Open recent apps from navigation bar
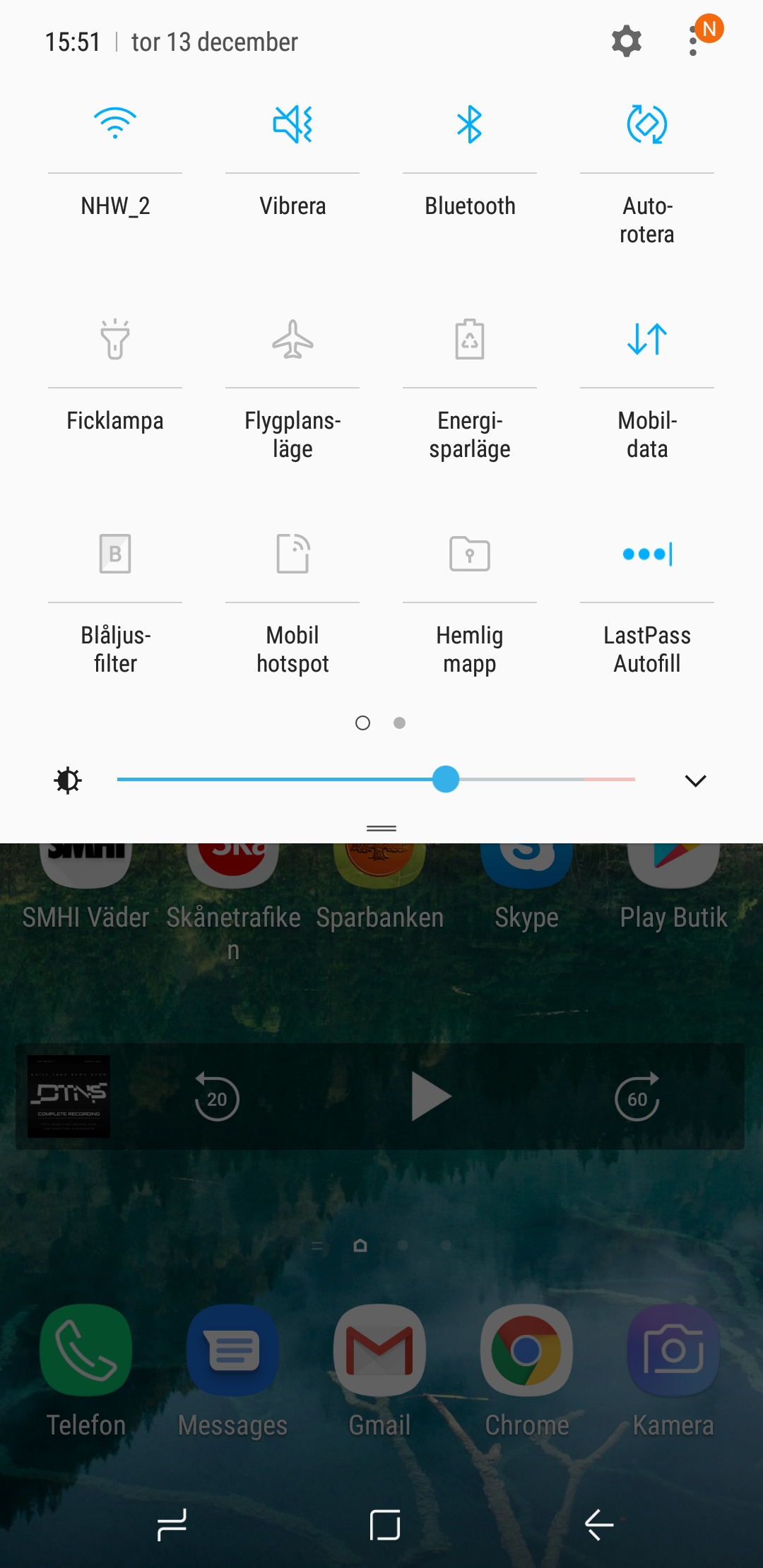This screenshot has width=763, height=1568. click(172, 1525)
